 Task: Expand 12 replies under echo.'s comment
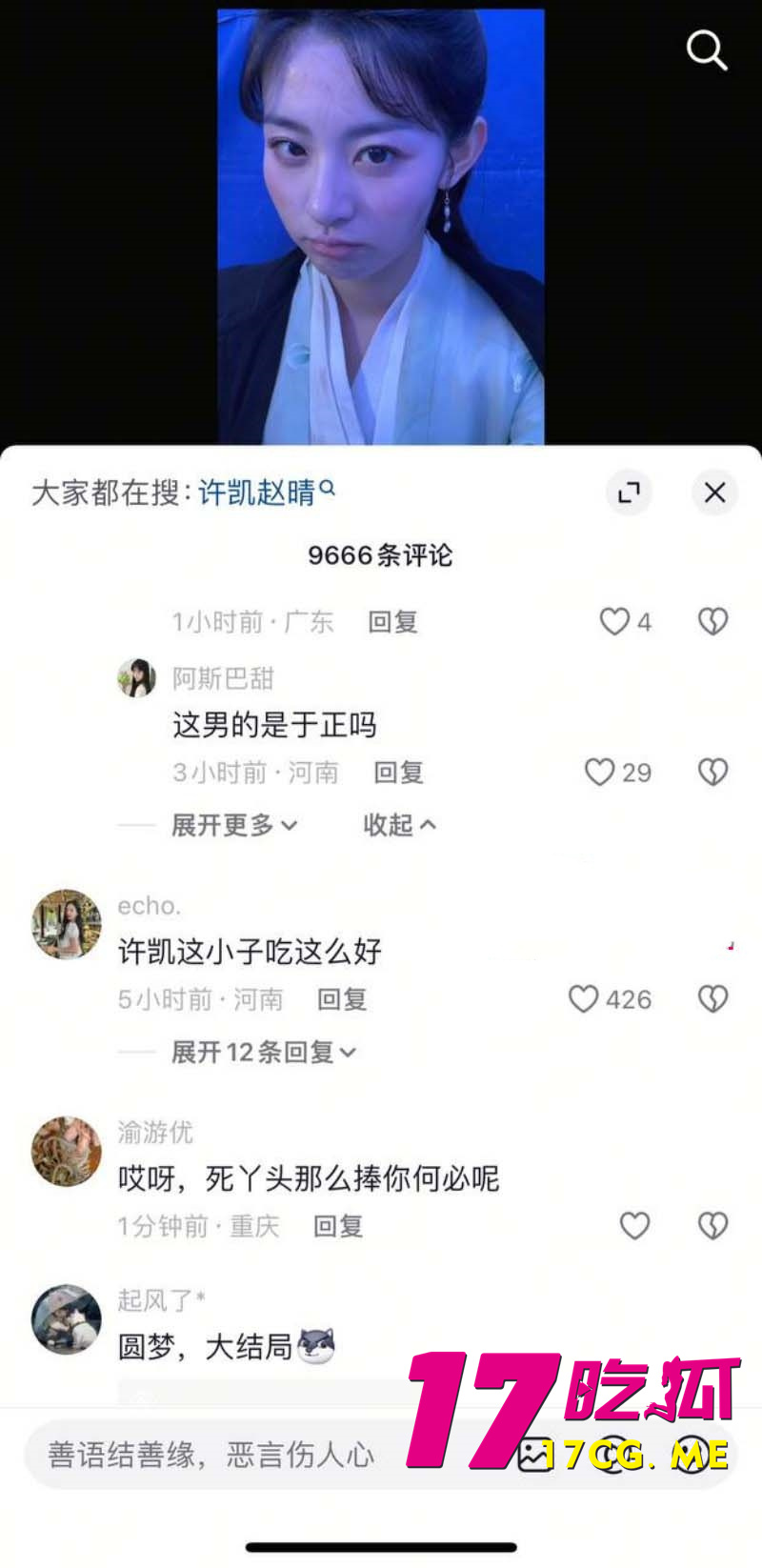point(262,1052)
